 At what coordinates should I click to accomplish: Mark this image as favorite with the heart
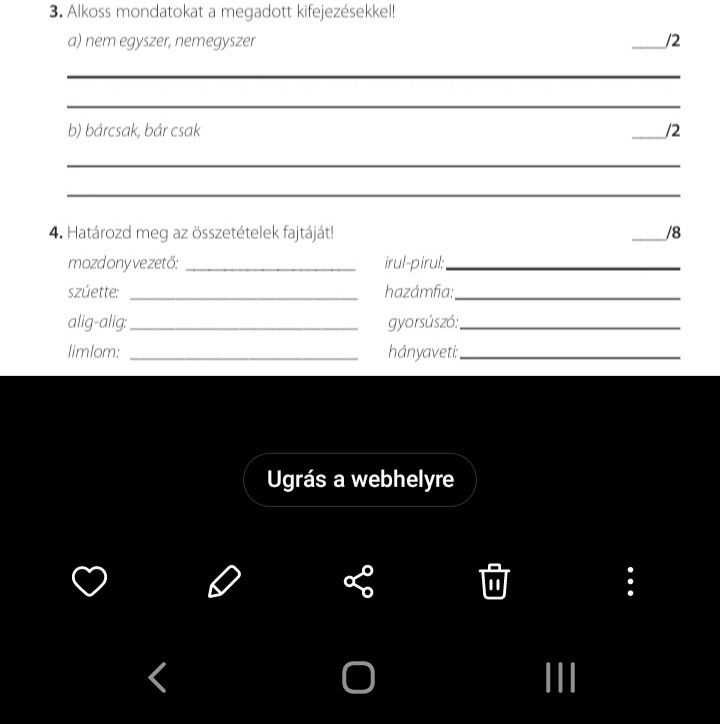click(90, 581)
